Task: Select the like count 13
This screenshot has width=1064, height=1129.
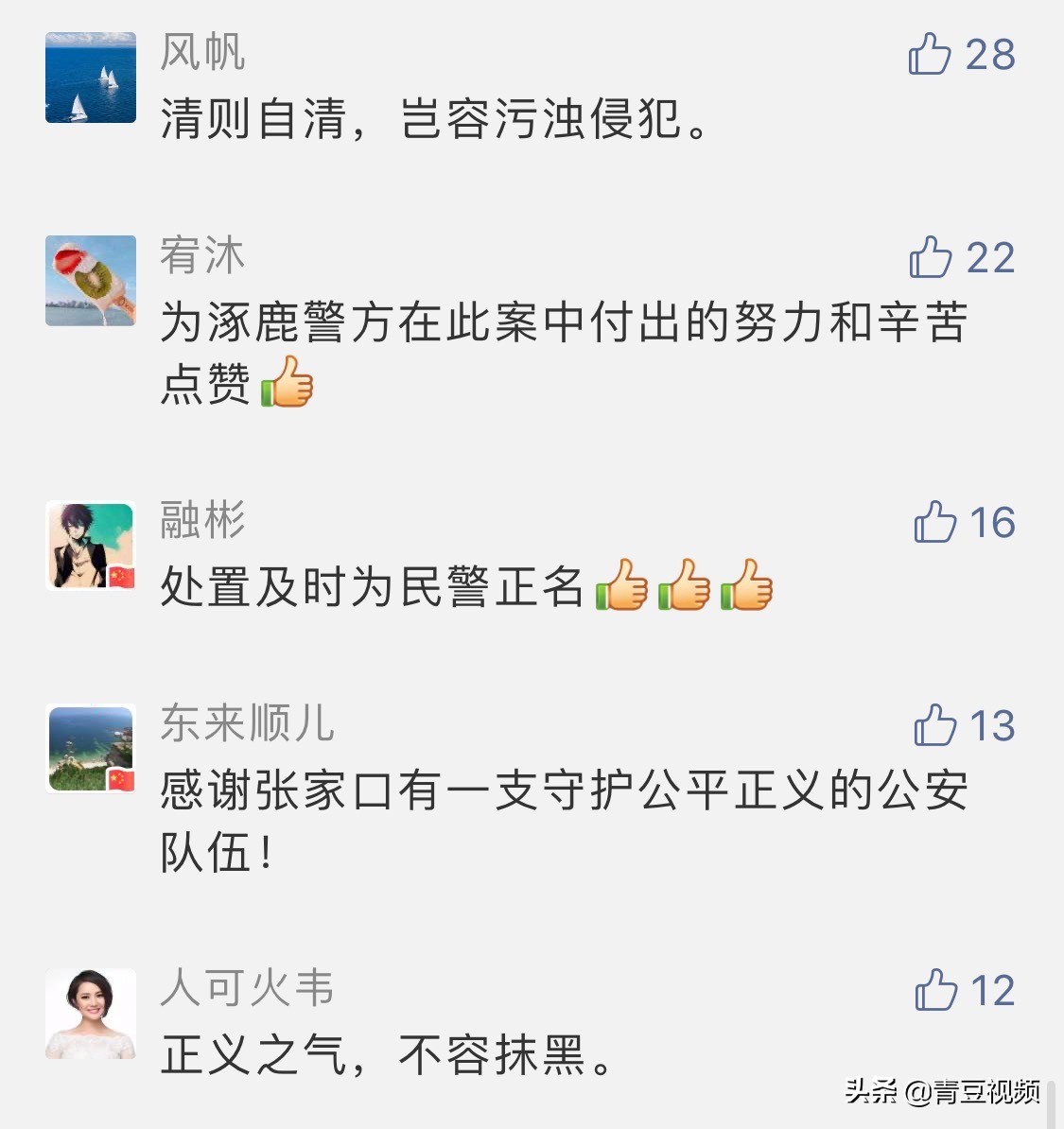Action: pos(990,727)
